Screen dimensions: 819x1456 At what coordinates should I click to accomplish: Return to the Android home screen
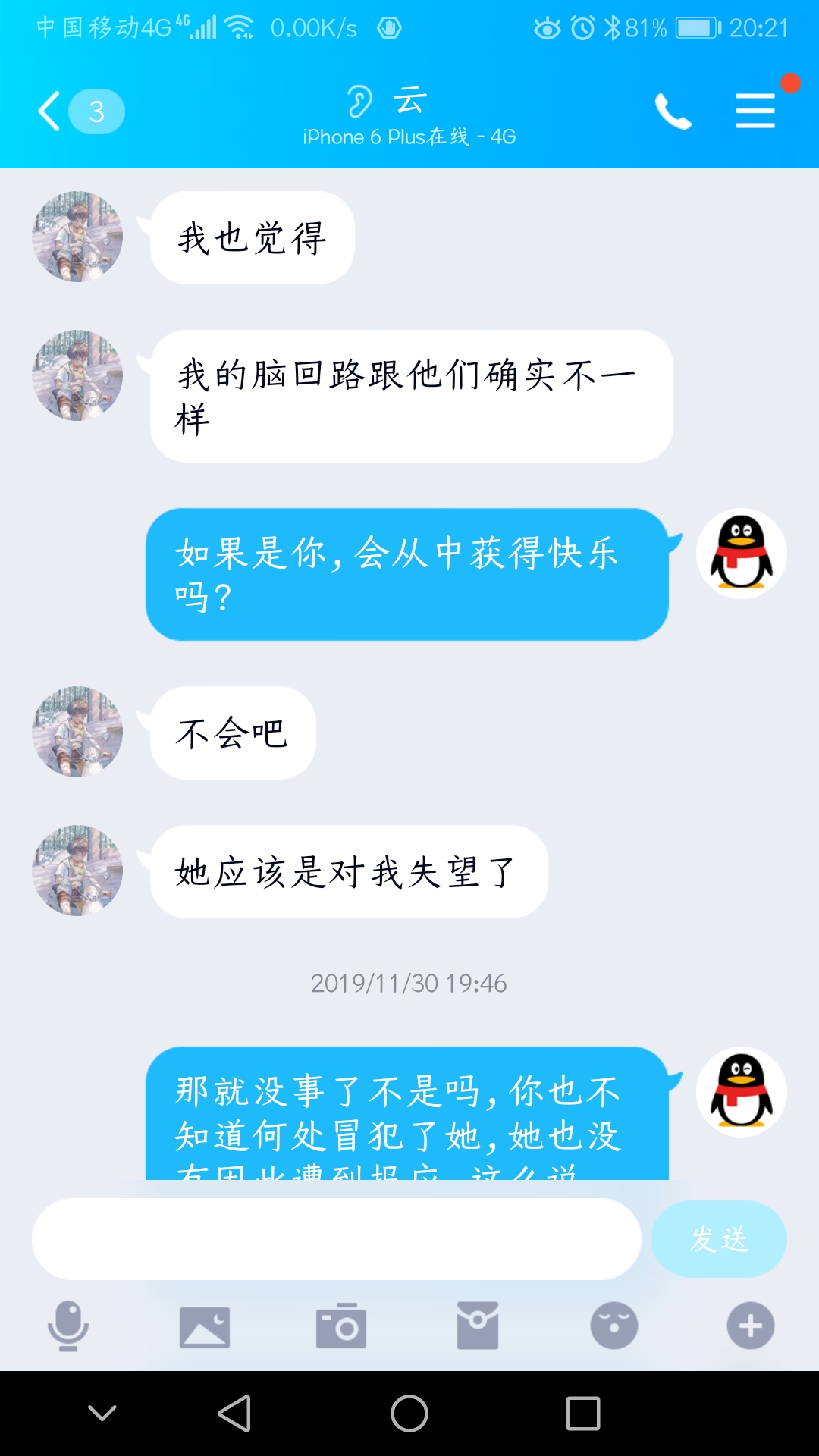pos(409,1414)
